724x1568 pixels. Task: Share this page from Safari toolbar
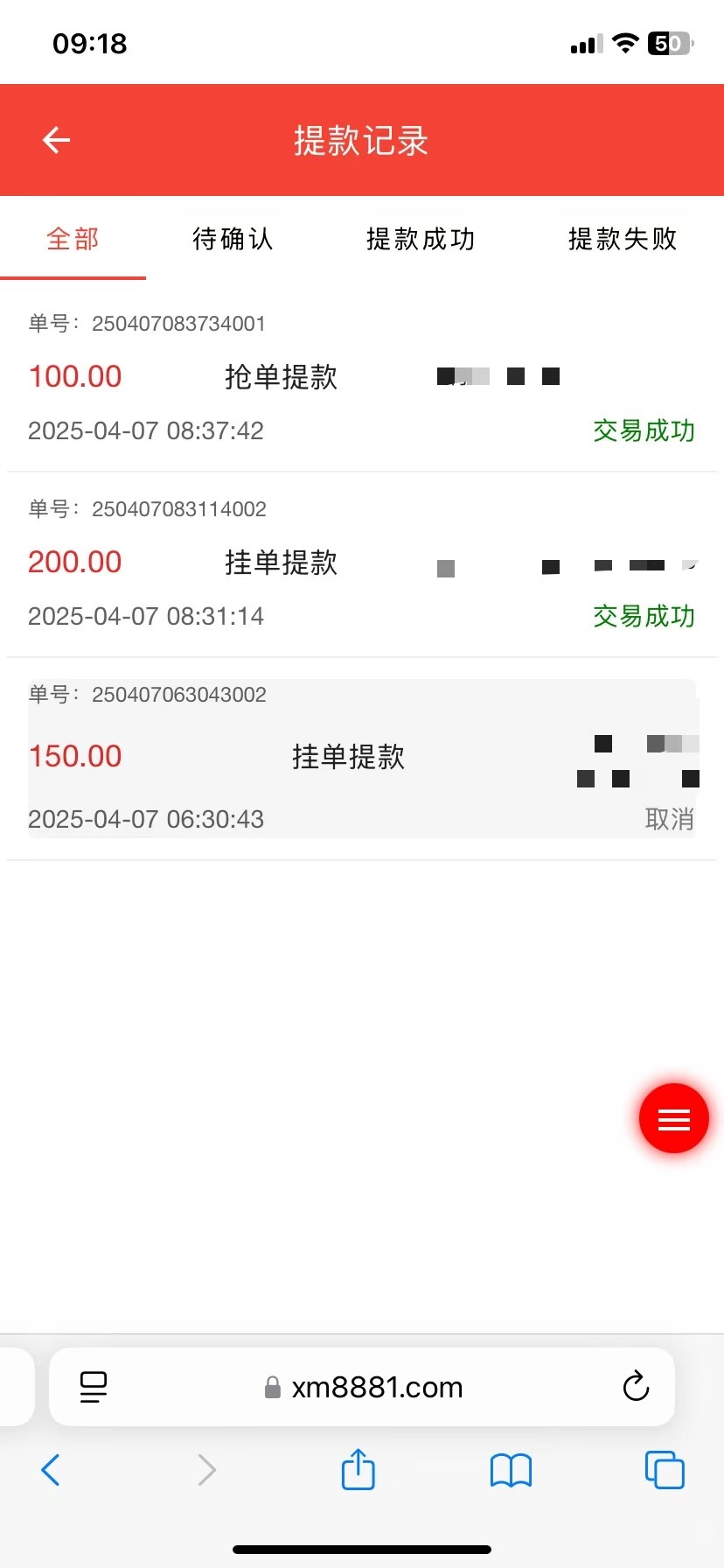click(358, 1469)
